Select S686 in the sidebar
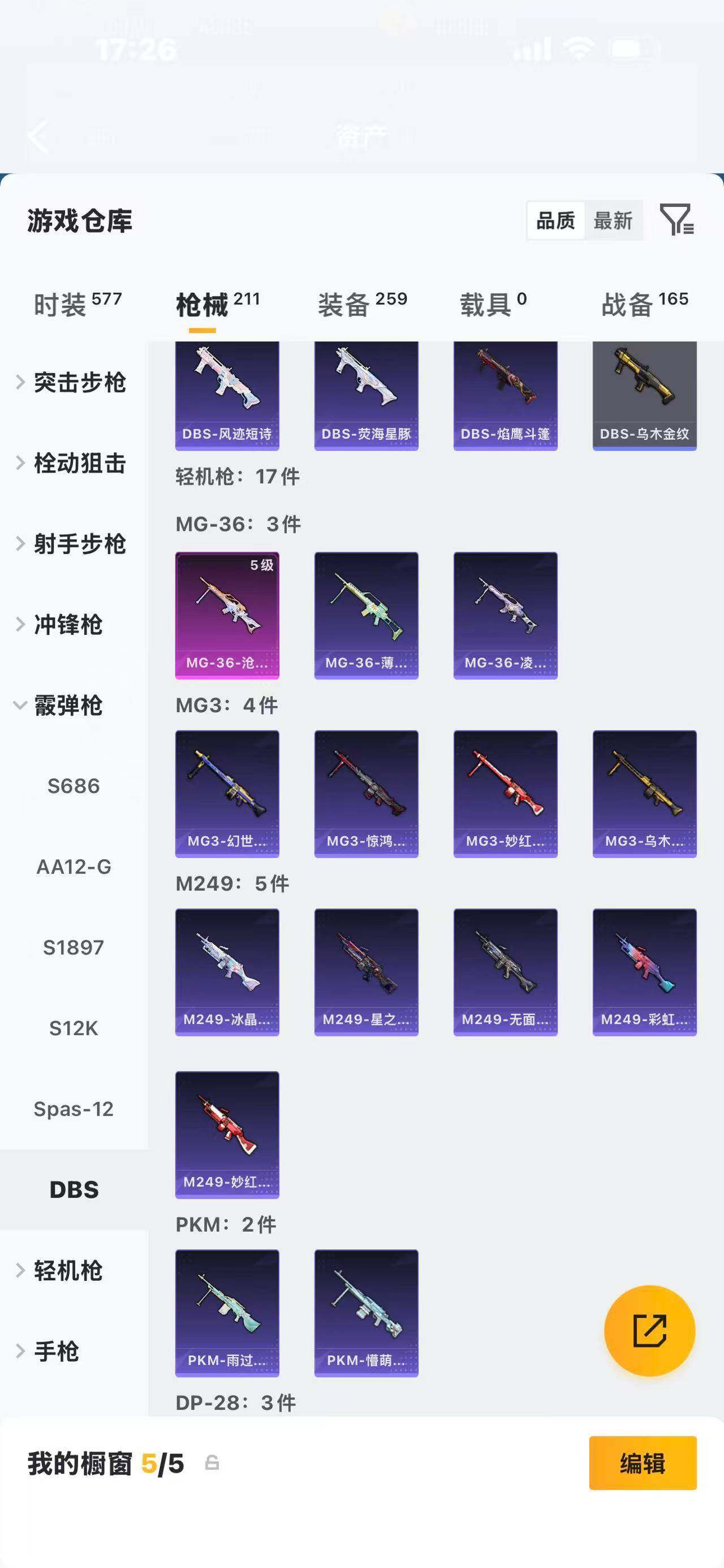 tap(74, 786)
